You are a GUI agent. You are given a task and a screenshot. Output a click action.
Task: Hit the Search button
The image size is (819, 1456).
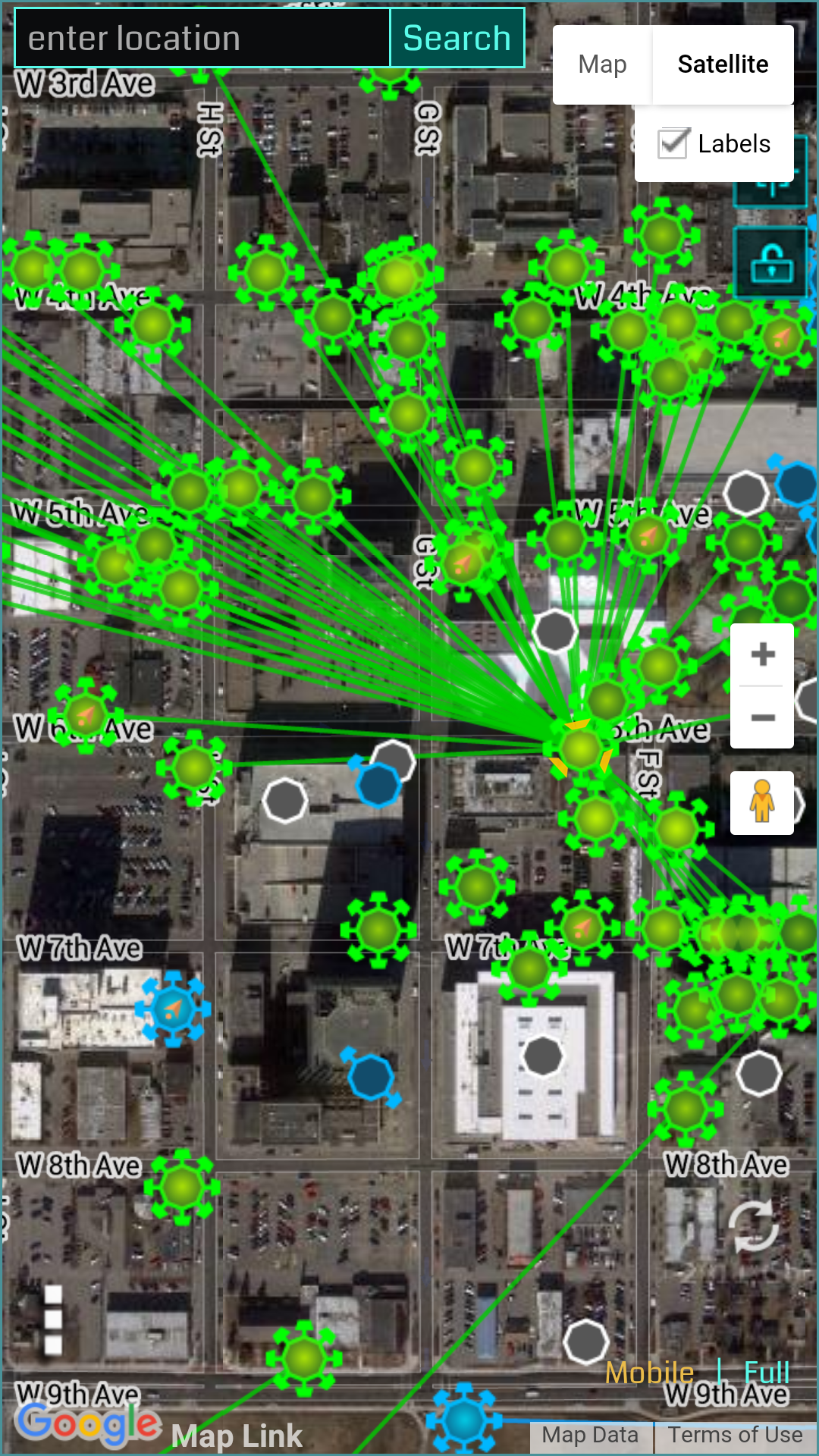(x=457, y=38)
